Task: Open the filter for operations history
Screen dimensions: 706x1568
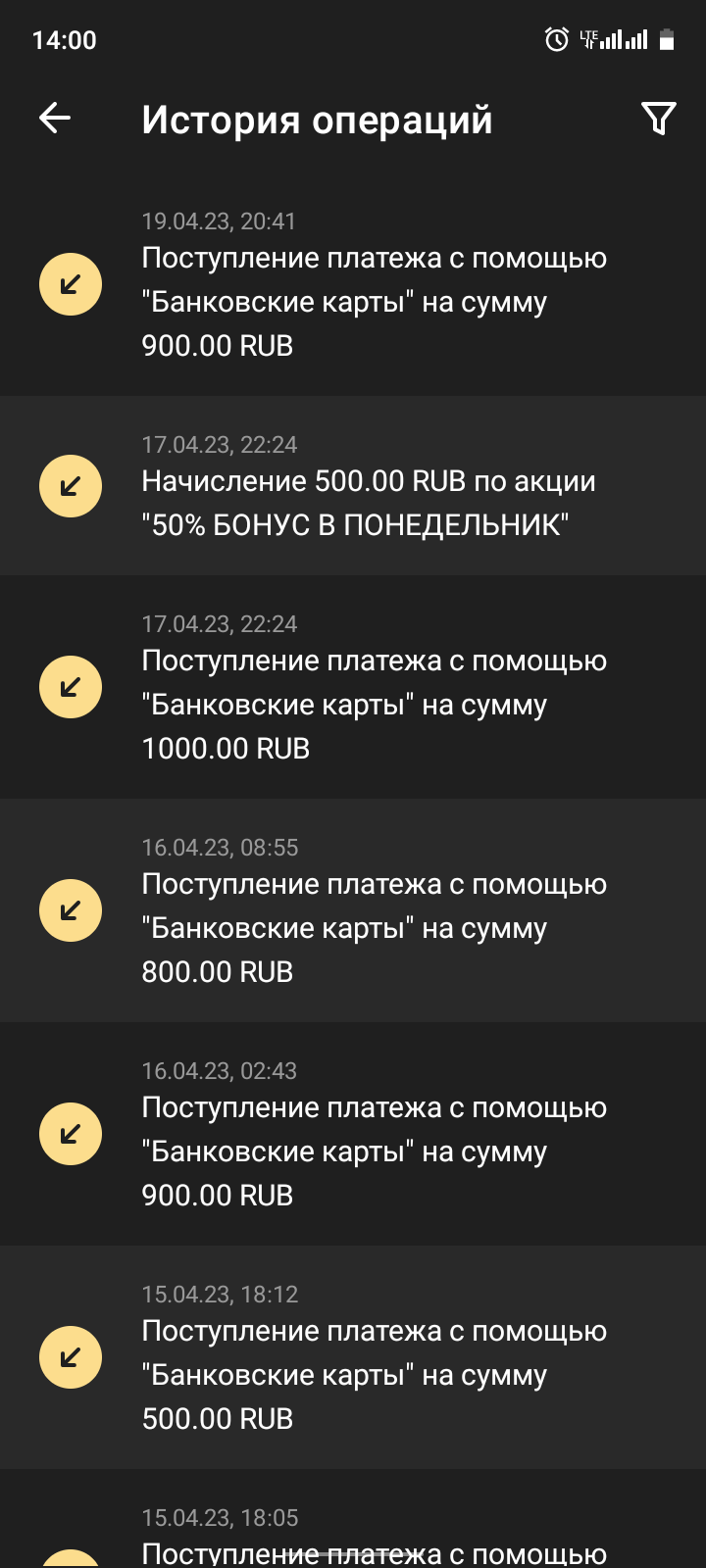Action: click(658, 119)
